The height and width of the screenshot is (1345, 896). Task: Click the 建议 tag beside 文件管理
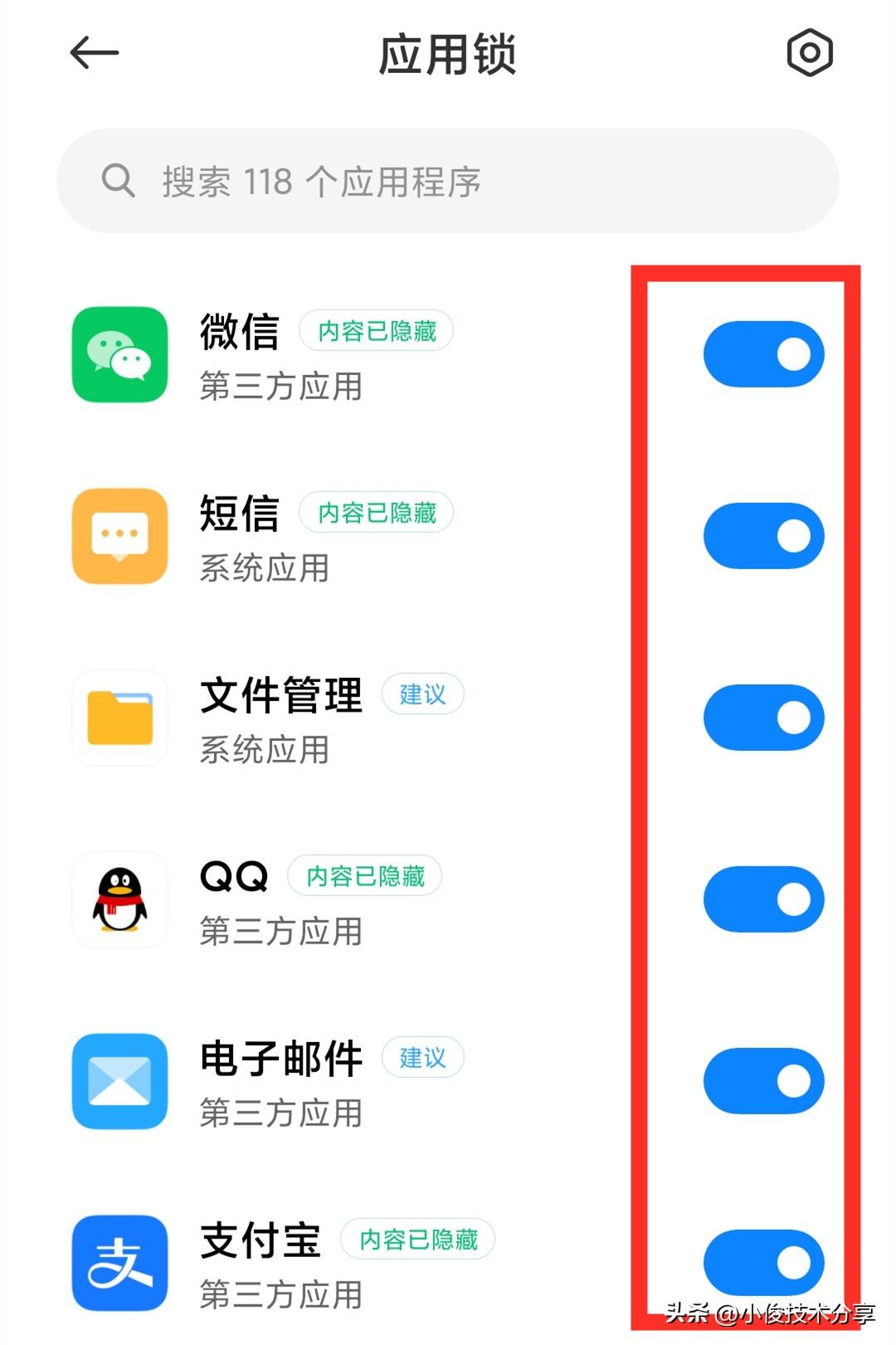pyautogui.click(x=424, y=694)
